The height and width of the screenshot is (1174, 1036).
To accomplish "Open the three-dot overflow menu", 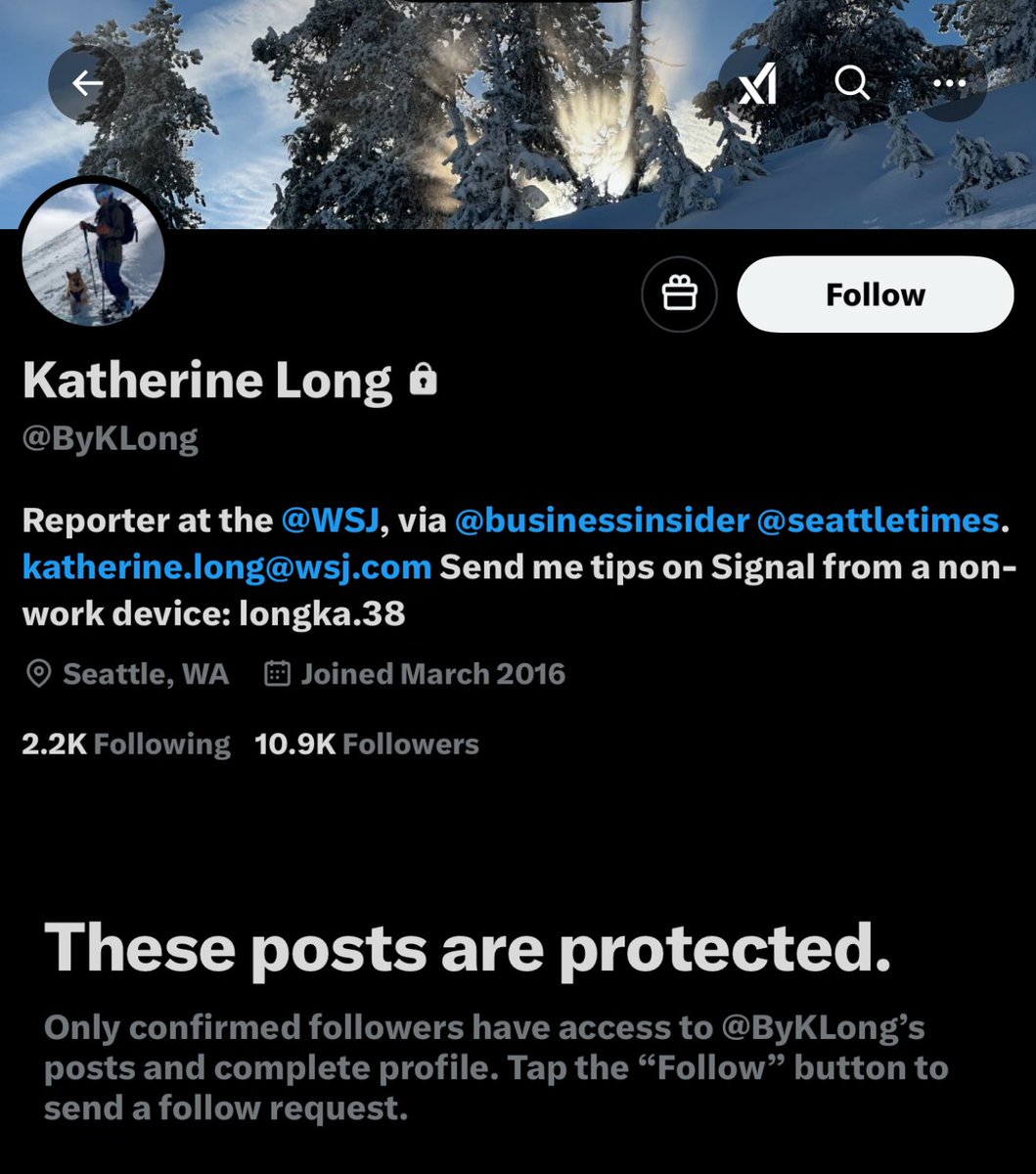I will pos(949,84).
